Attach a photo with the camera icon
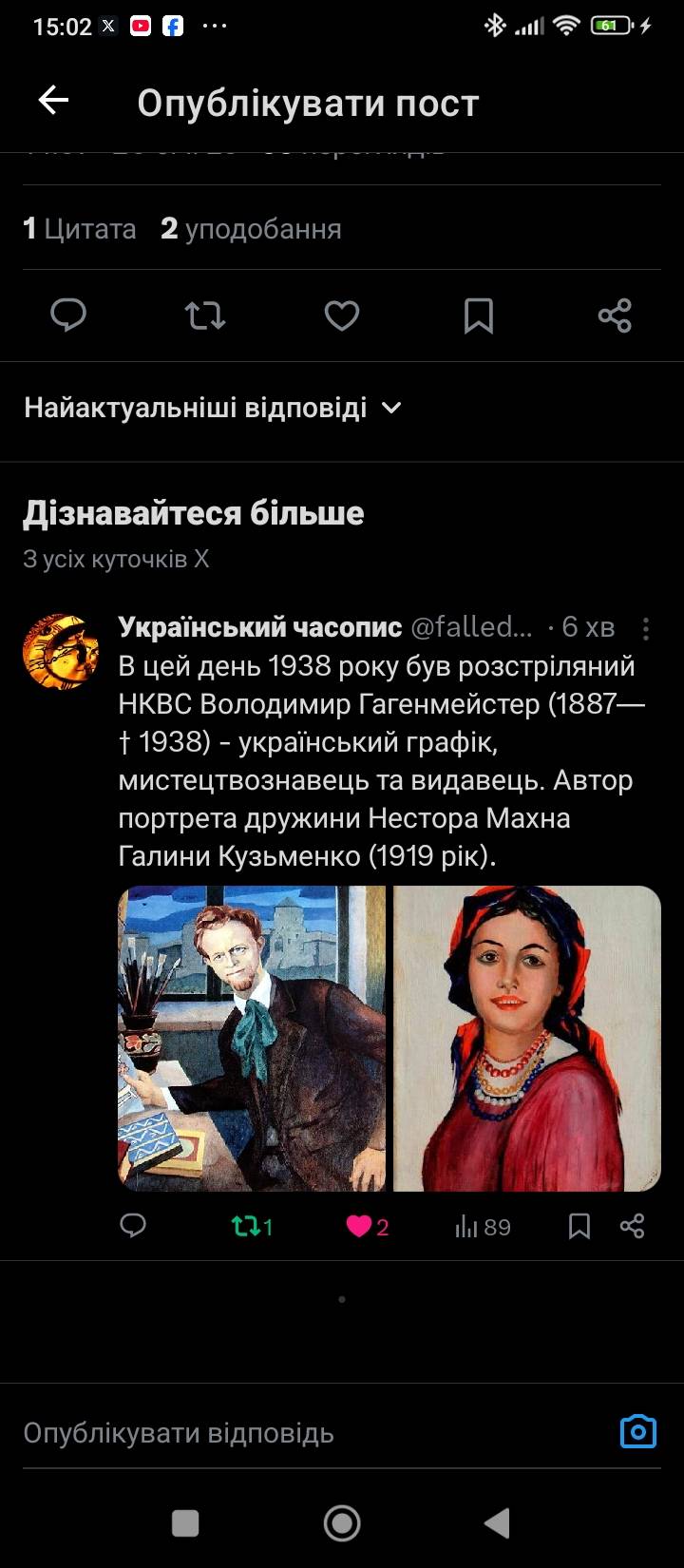684x1568 pixels. point(638,1431)
